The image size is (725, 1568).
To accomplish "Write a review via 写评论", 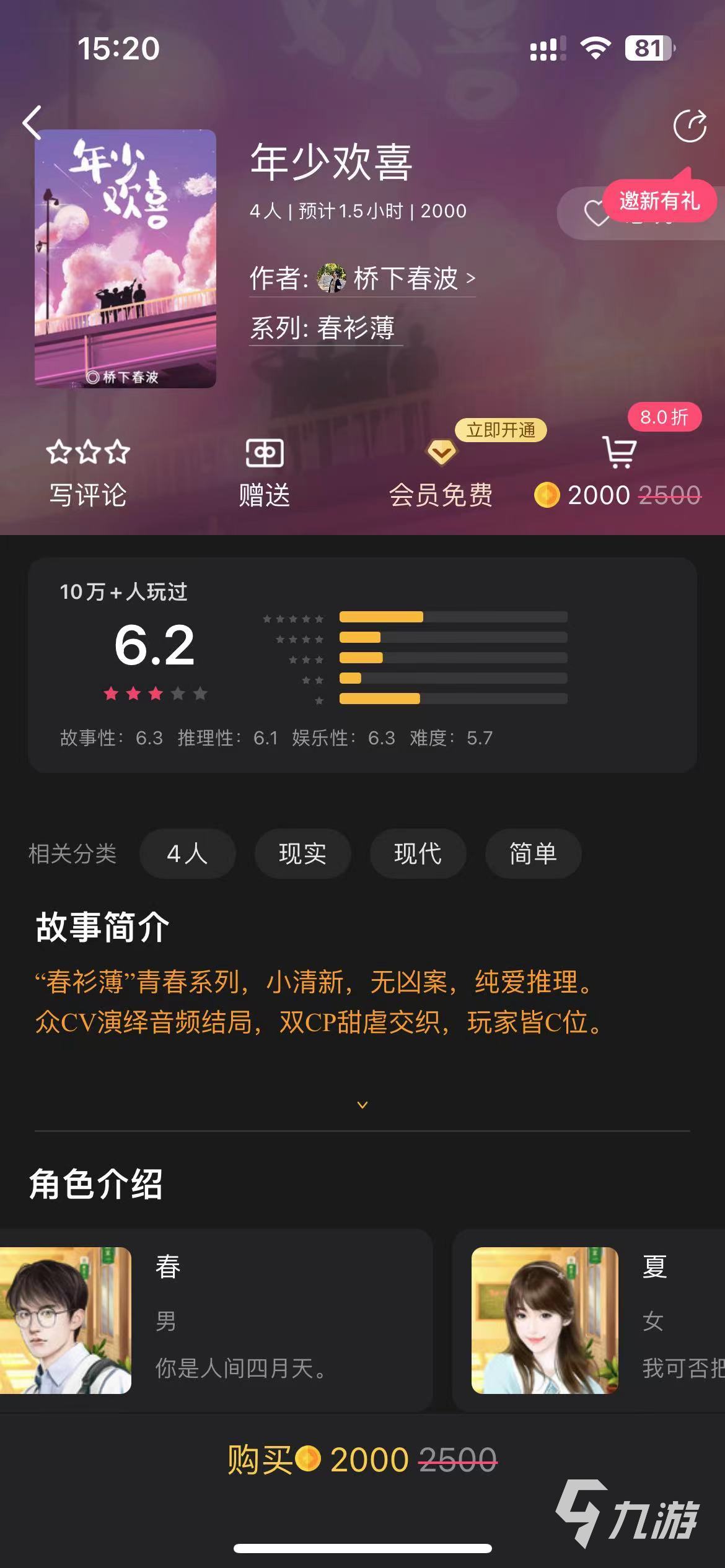I will tap(88, 474).
